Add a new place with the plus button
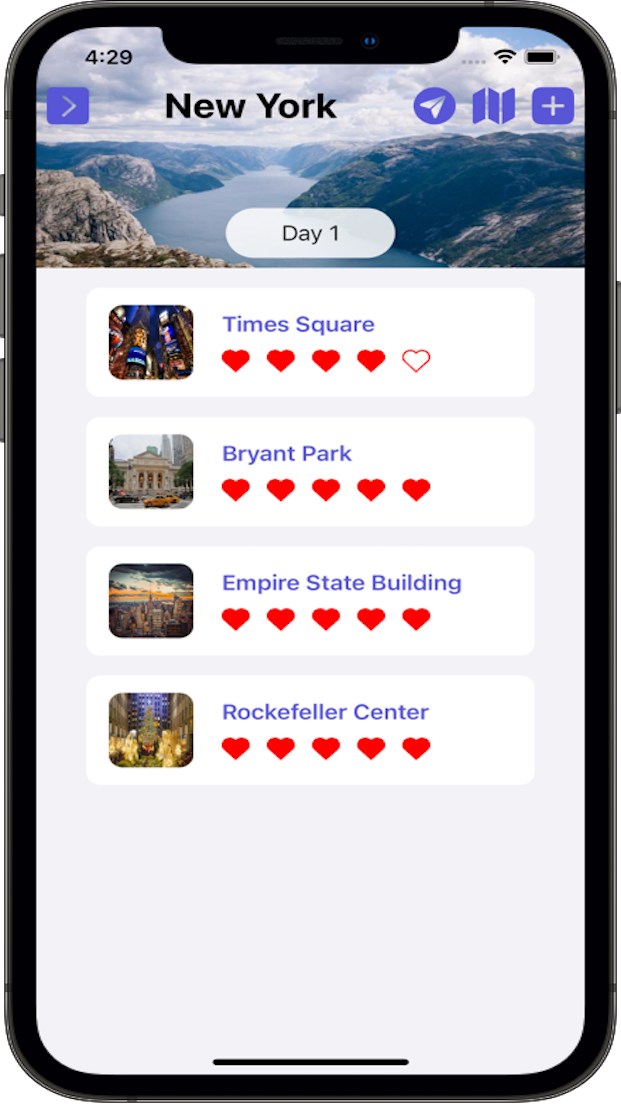 (x=553, y=106)
